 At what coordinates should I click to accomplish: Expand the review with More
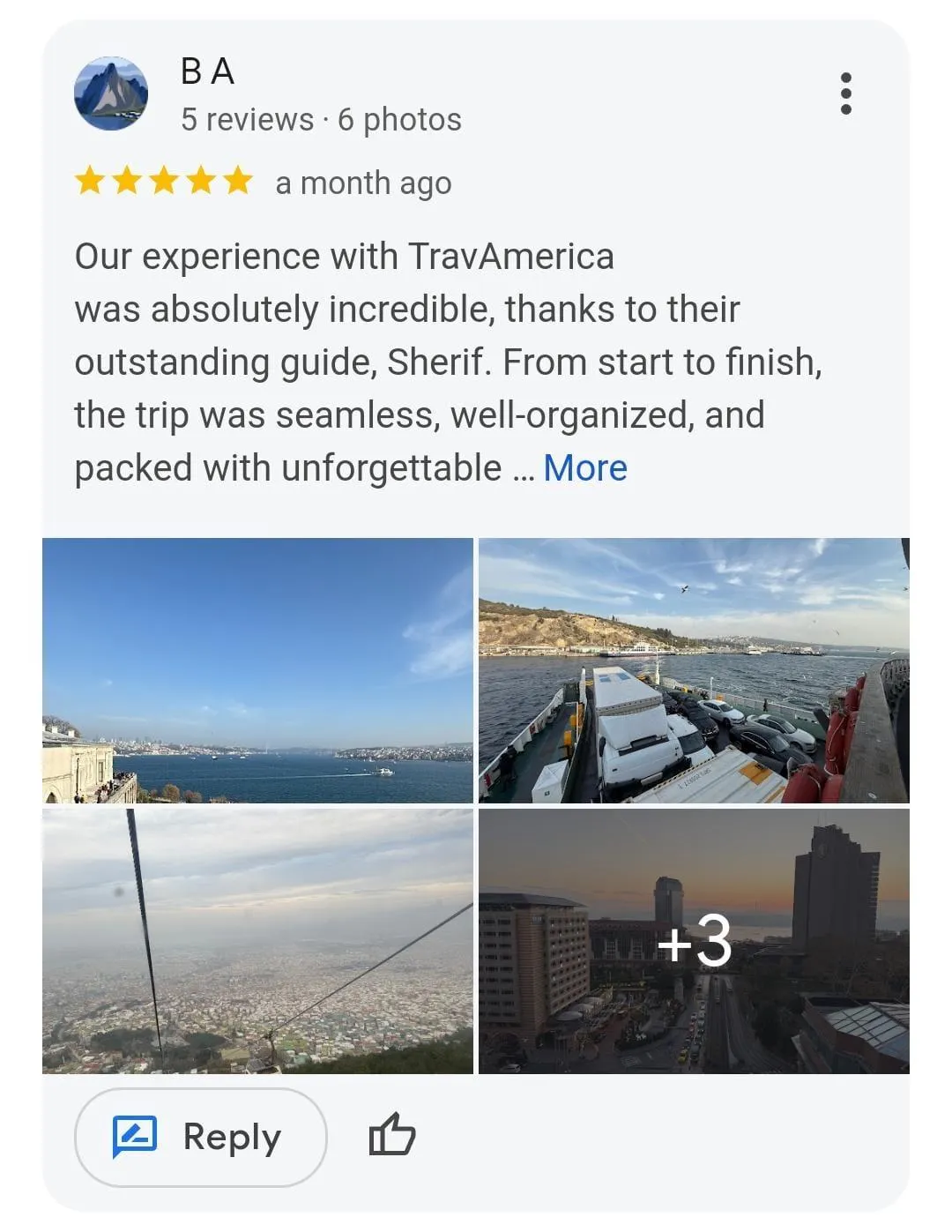tap(585, 468)
